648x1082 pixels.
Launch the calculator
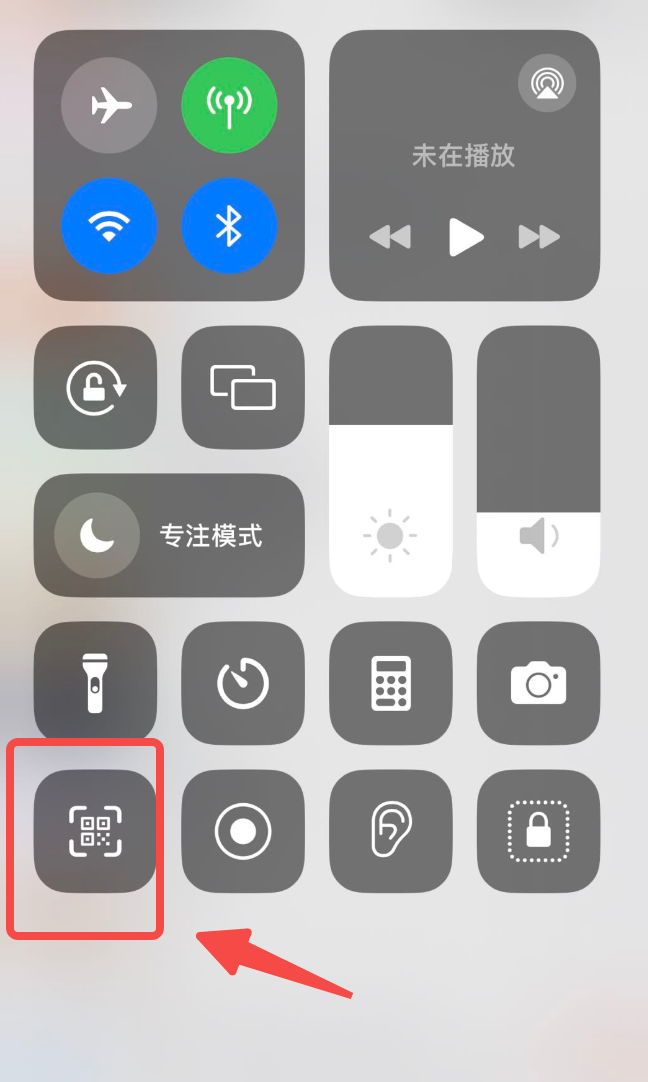[391, 683]
